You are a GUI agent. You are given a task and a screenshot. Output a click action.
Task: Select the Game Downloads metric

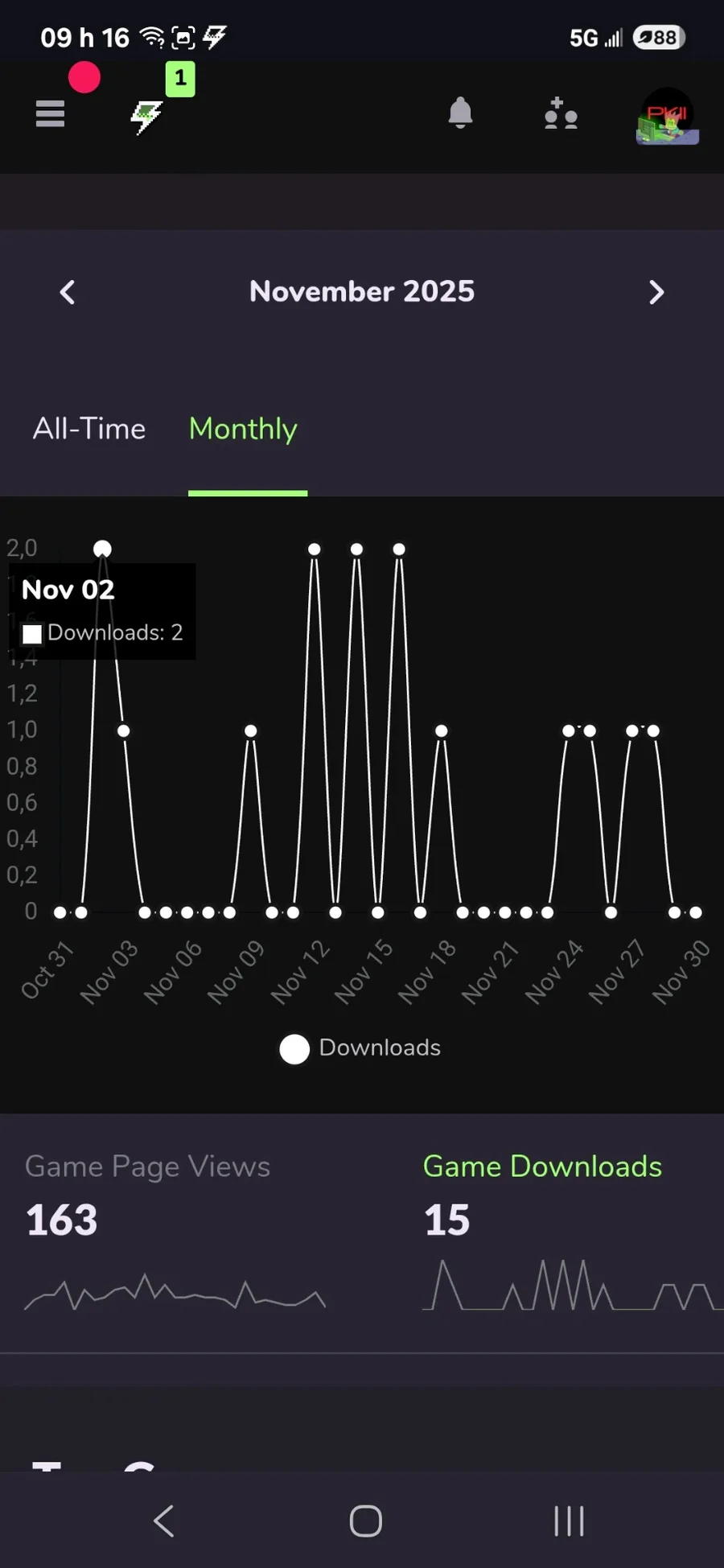pyautogui.click(x=542, y=1167)
